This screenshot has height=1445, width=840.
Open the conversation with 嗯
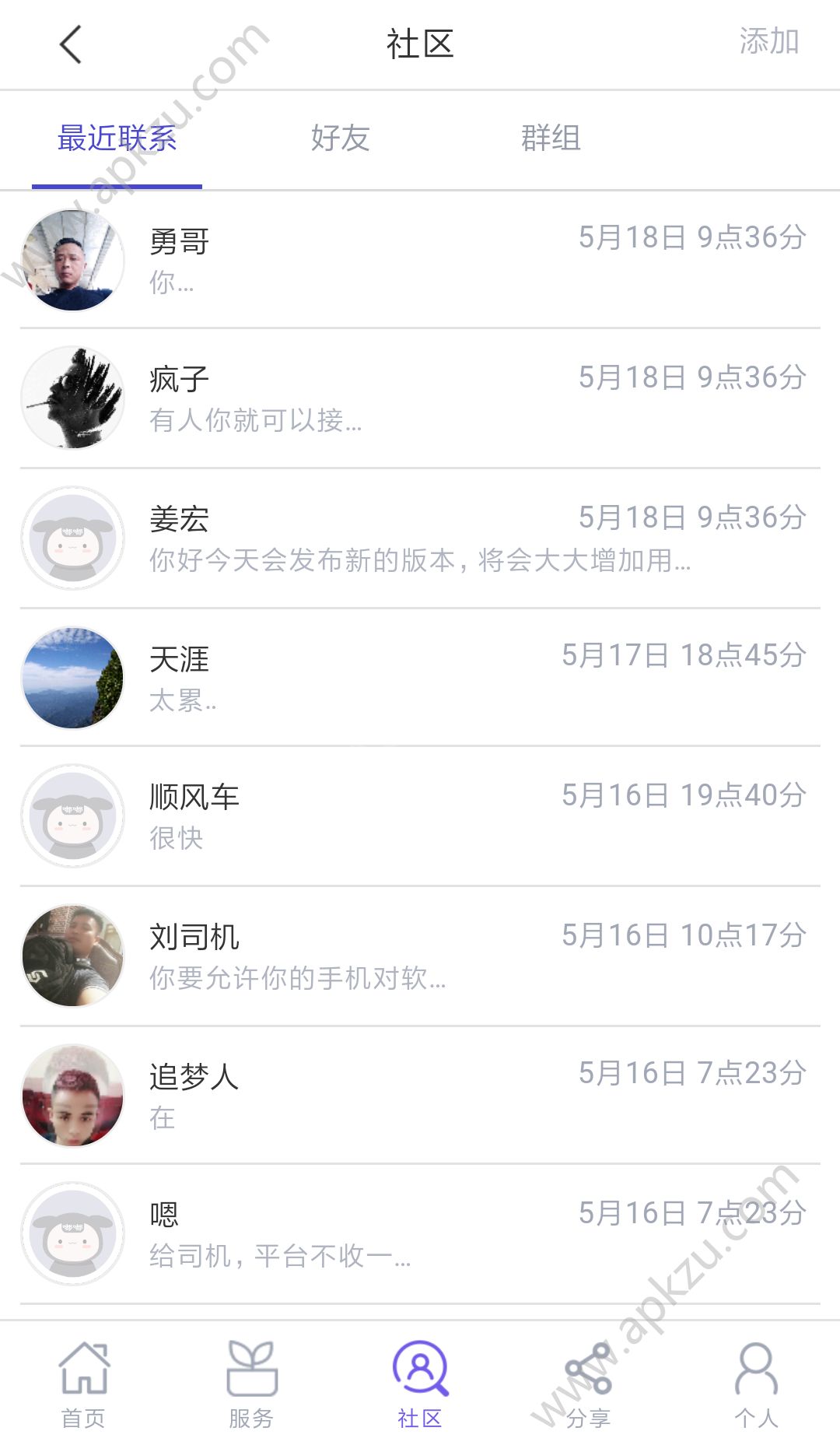420,1229
